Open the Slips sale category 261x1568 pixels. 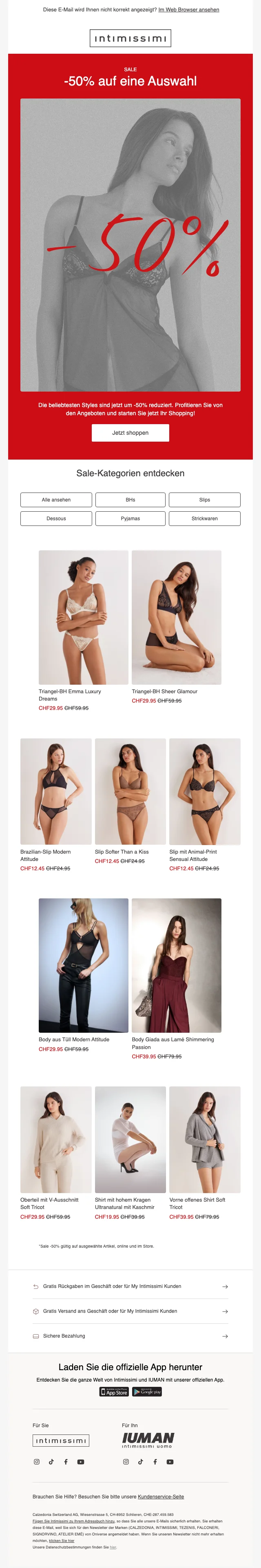coord(204,500)
